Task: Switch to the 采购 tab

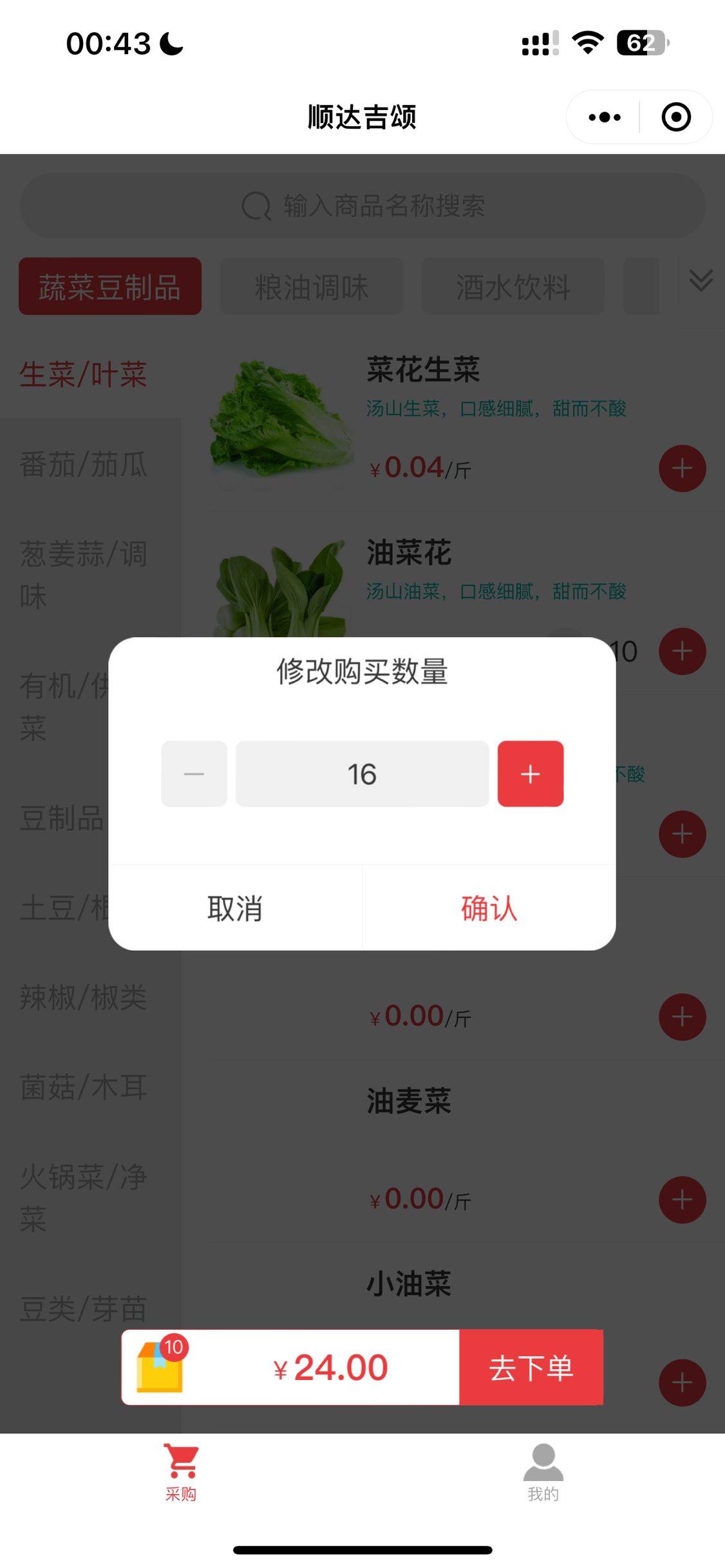Action: click(181, 1473)
